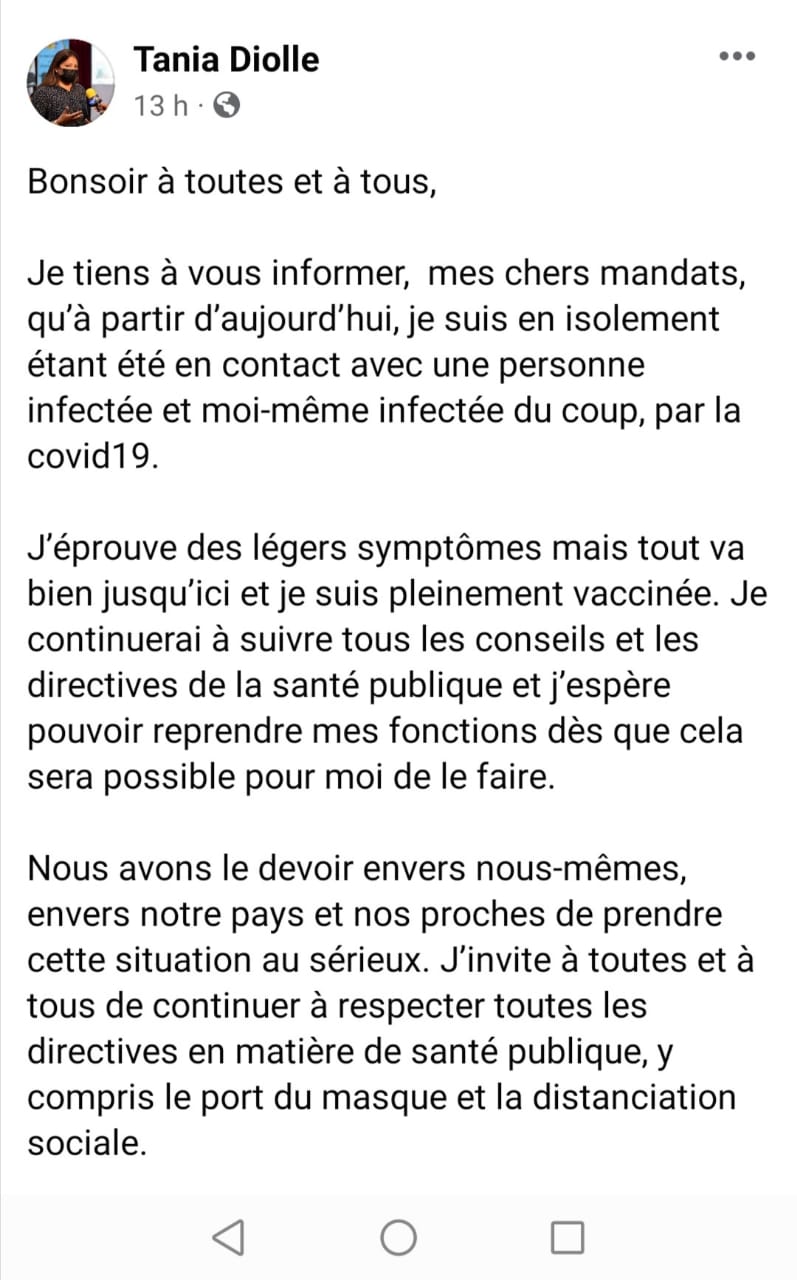Go to home via navigation circle

coord(398,1238)
